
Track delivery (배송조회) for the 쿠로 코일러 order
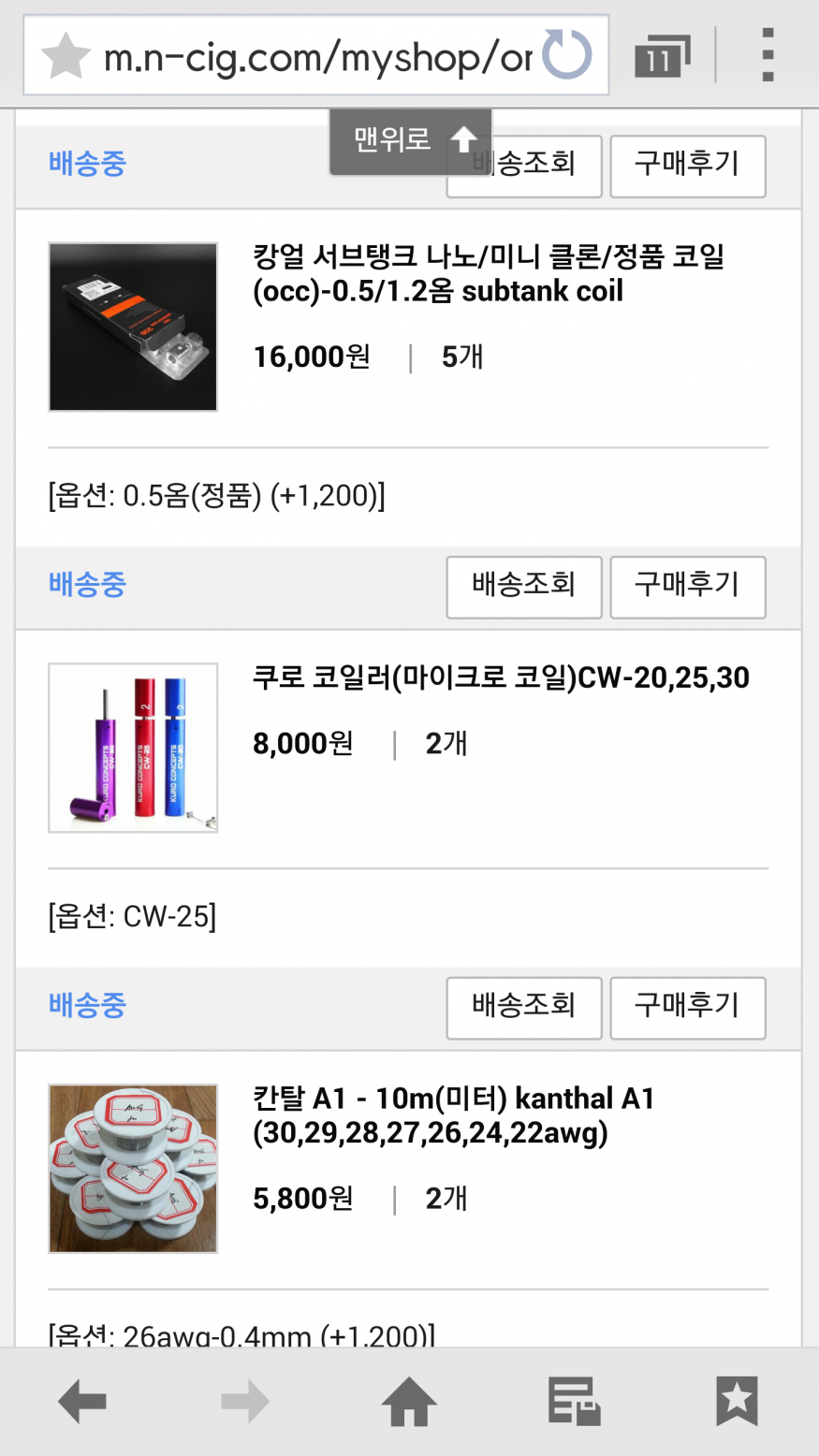[524, 587]
